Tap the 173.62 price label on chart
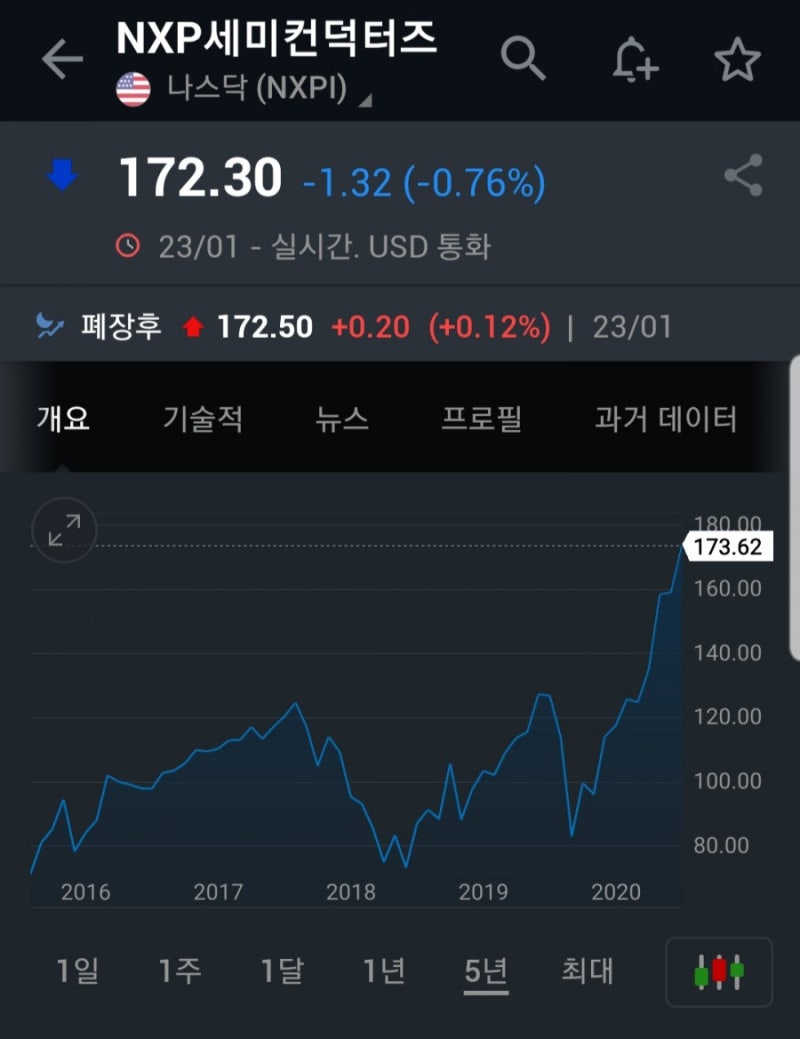 coord(730,546)
